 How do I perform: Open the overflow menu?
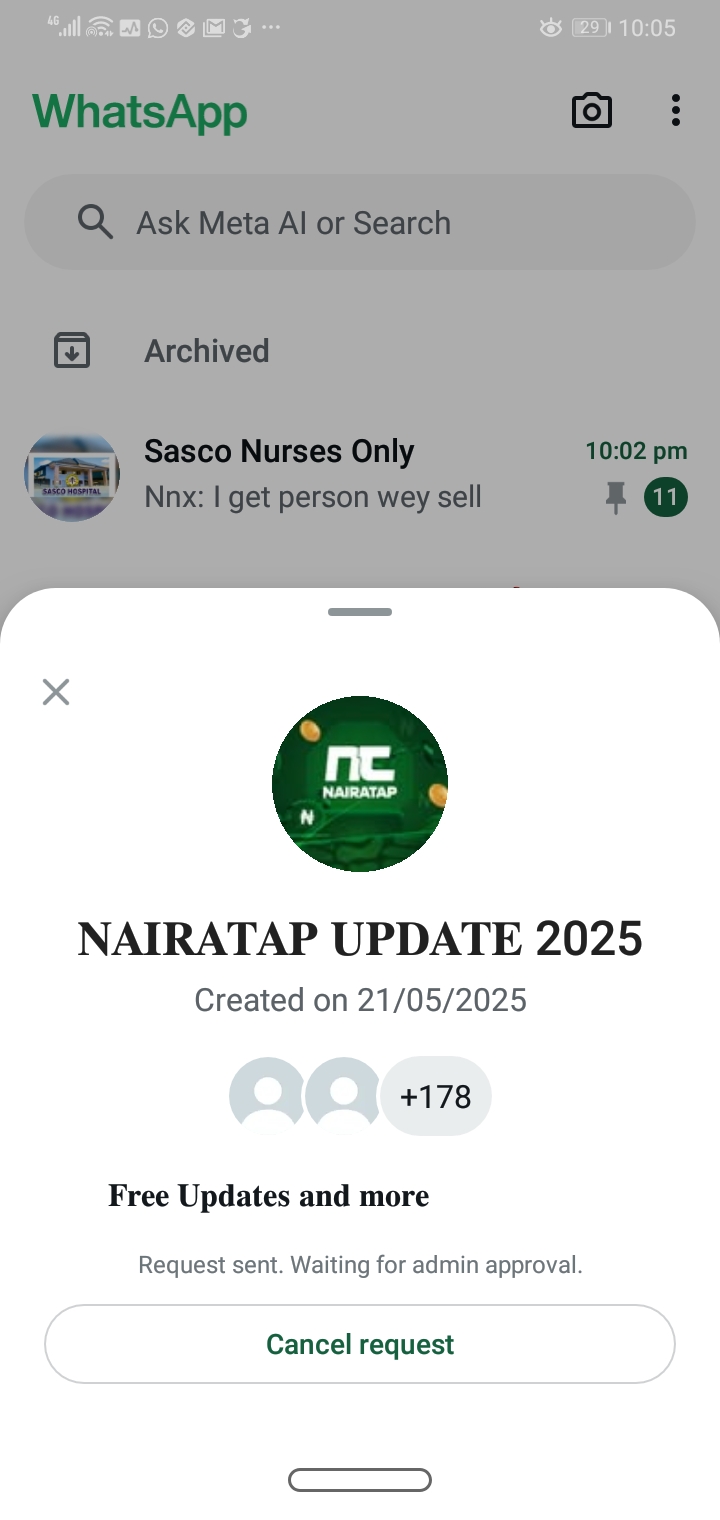pyautogui.click(x=676, y=111)
